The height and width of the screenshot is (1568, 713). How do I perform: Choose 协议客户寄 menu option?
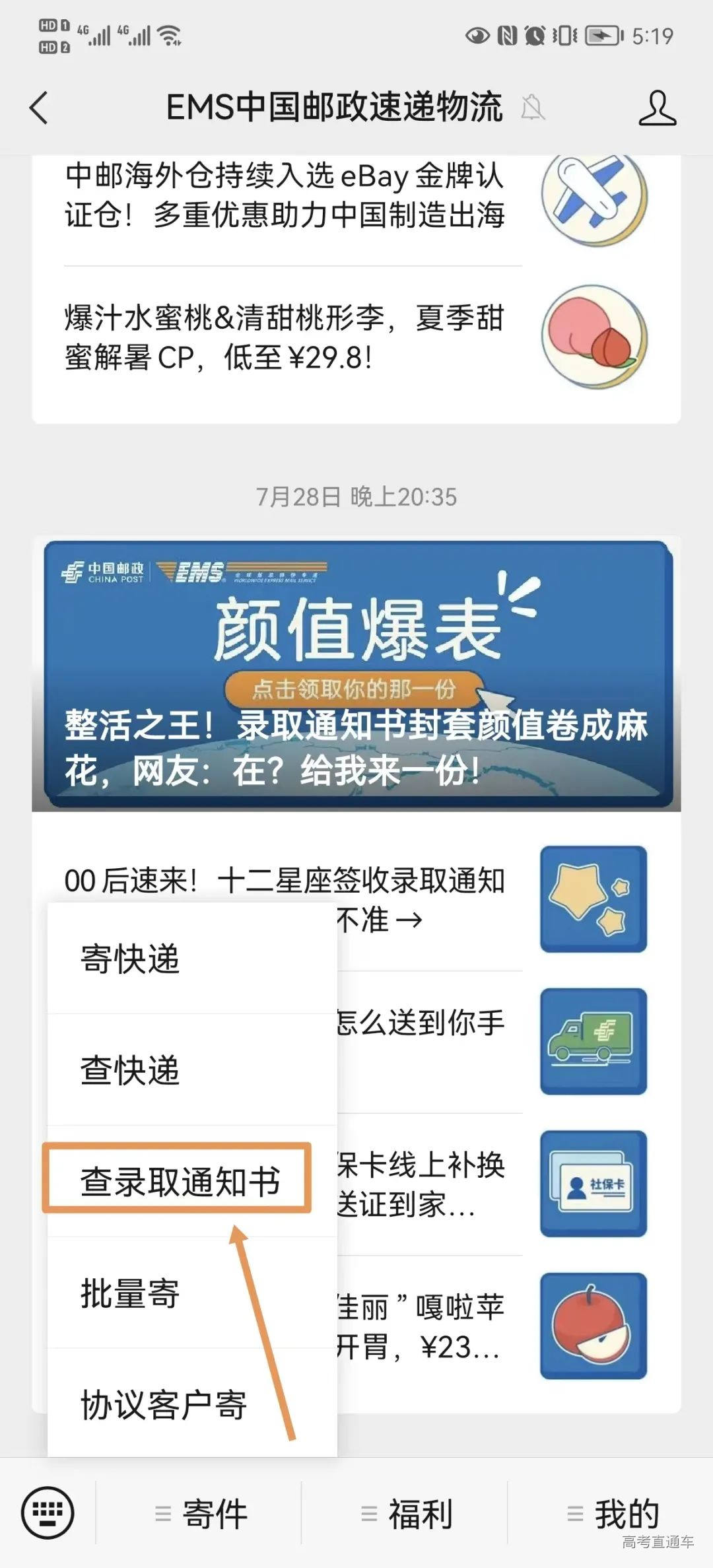tap(191, 1404)
